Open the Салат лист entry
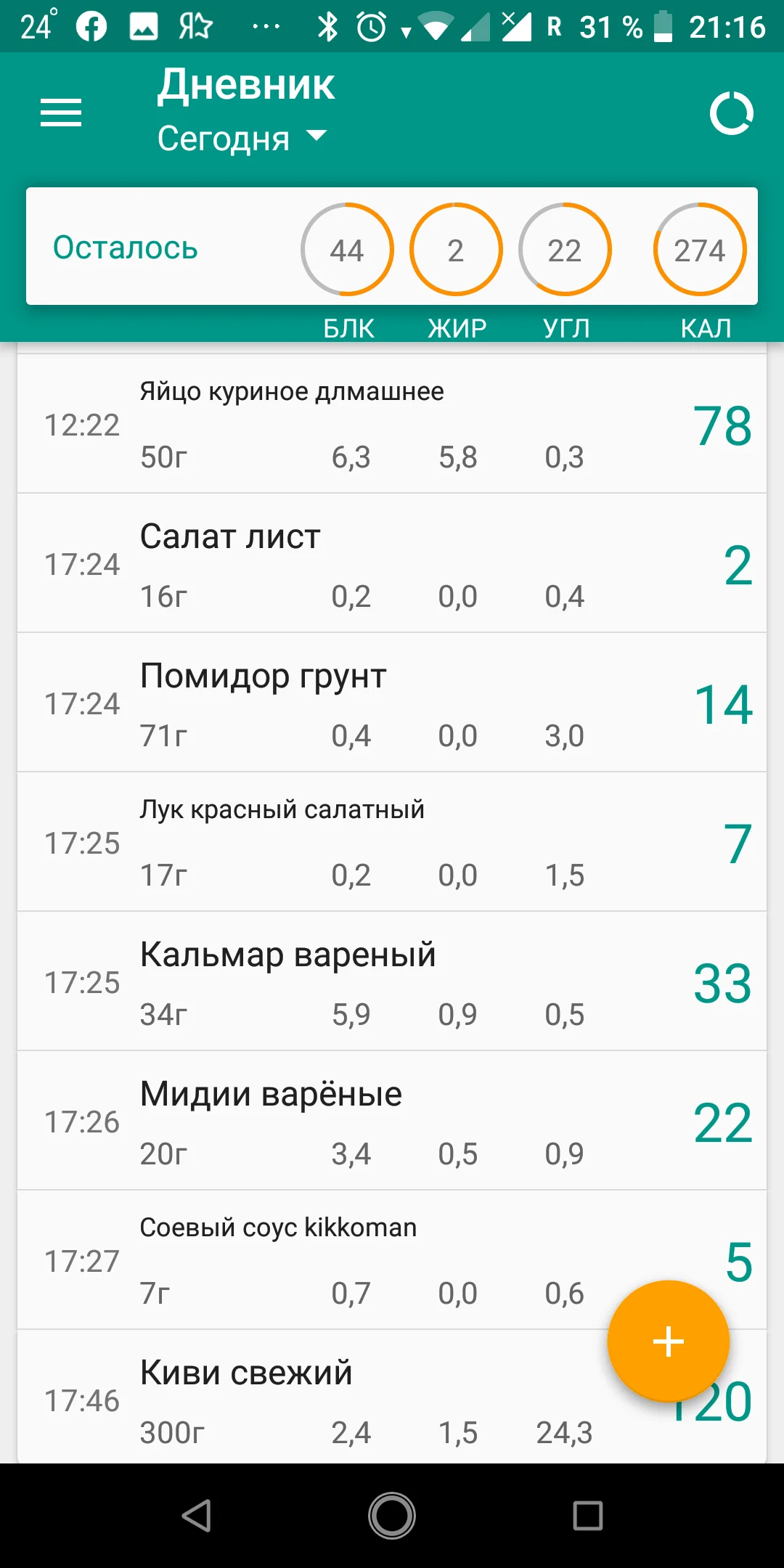The height and width of the screenshot is (1568, 784). point(392,563)
